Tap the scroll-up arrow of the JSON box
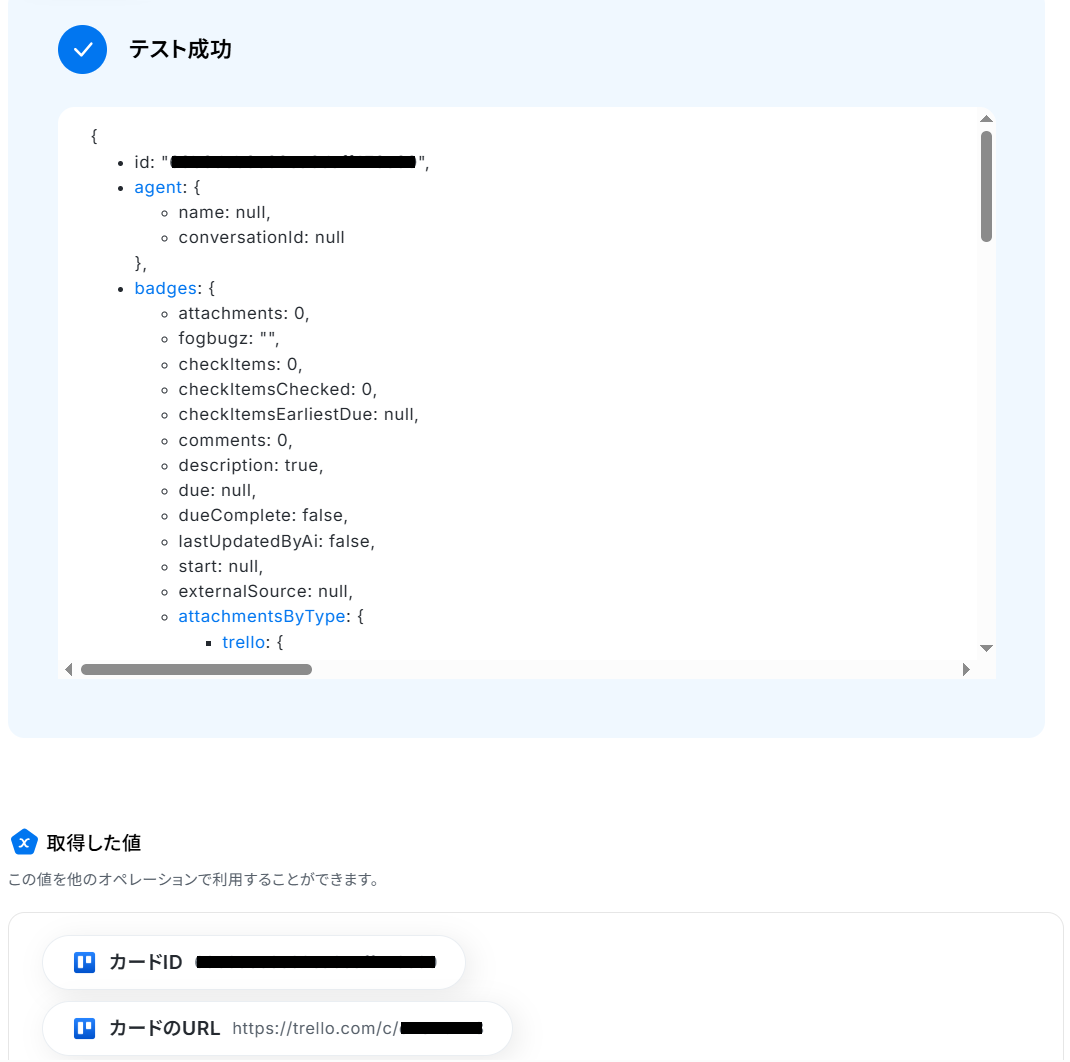Screen dimensions: 1070x1062 click(986, 119)
